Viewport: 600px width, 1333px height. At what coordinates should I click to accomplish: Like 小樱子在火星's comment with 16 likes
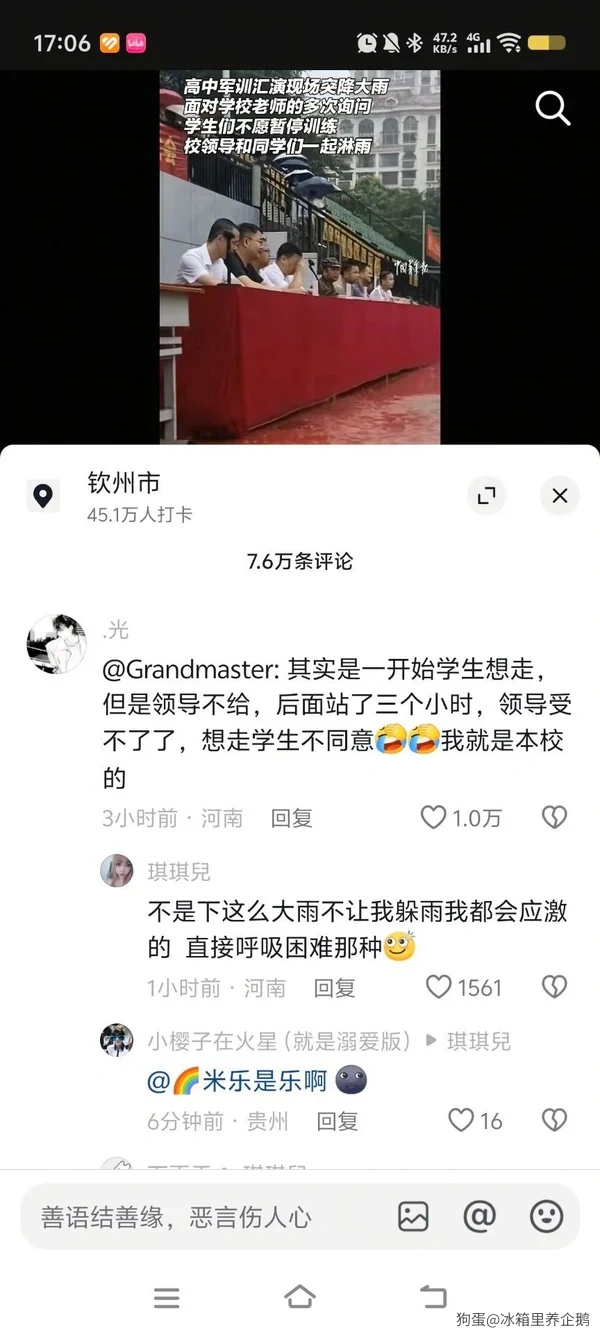coord(461,1121)
